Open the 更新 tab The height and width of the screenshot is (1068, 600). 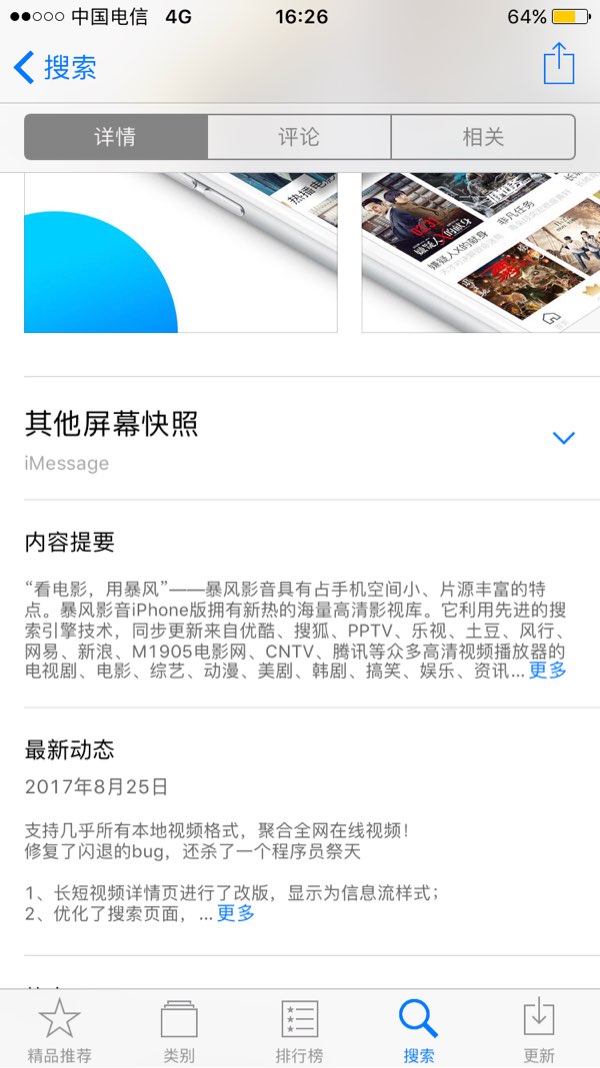(539, 1030)
